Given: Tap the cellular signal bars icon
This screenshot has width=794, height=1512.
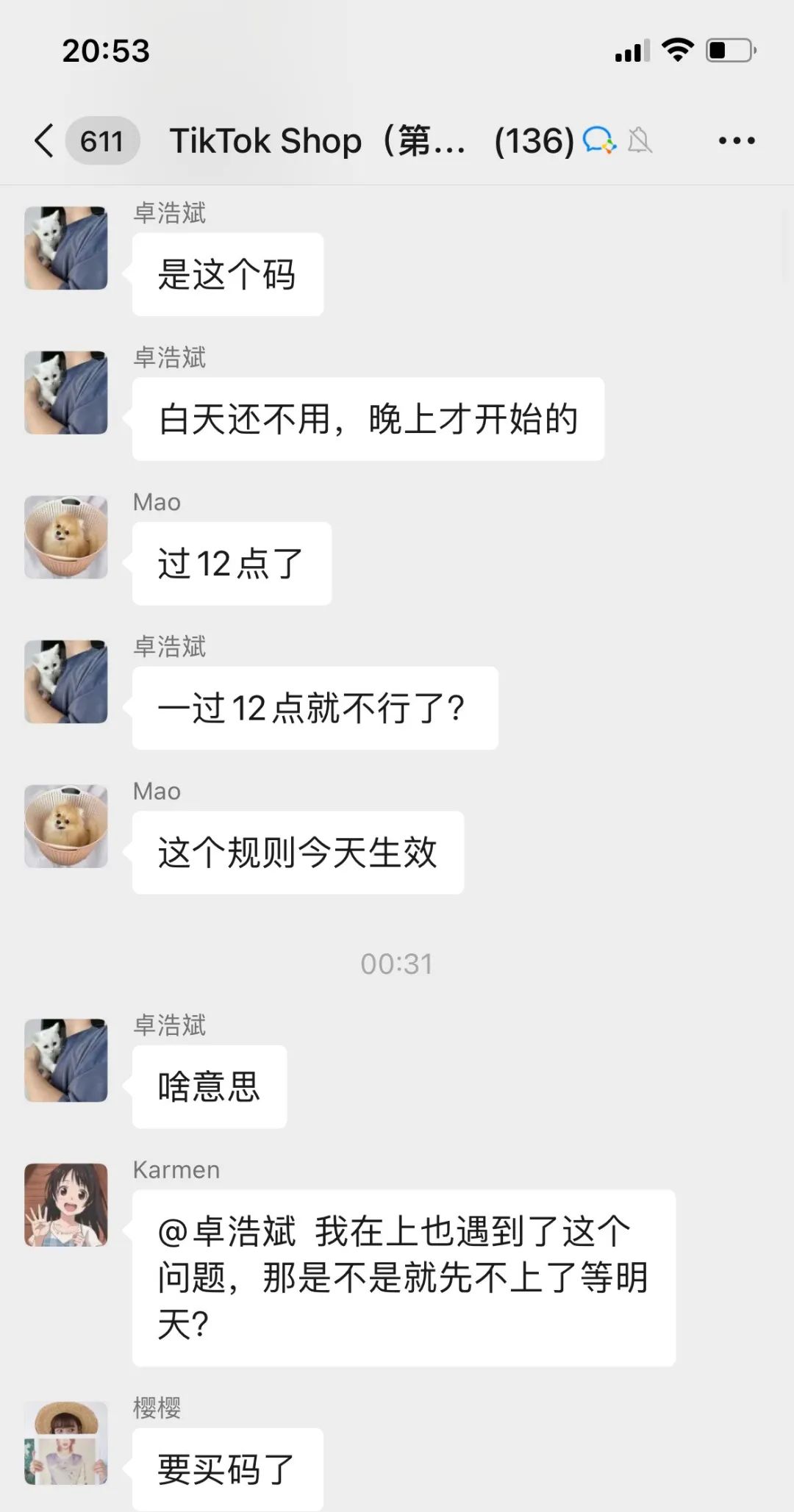Looking at the screenshot, I should click(631, 49).
